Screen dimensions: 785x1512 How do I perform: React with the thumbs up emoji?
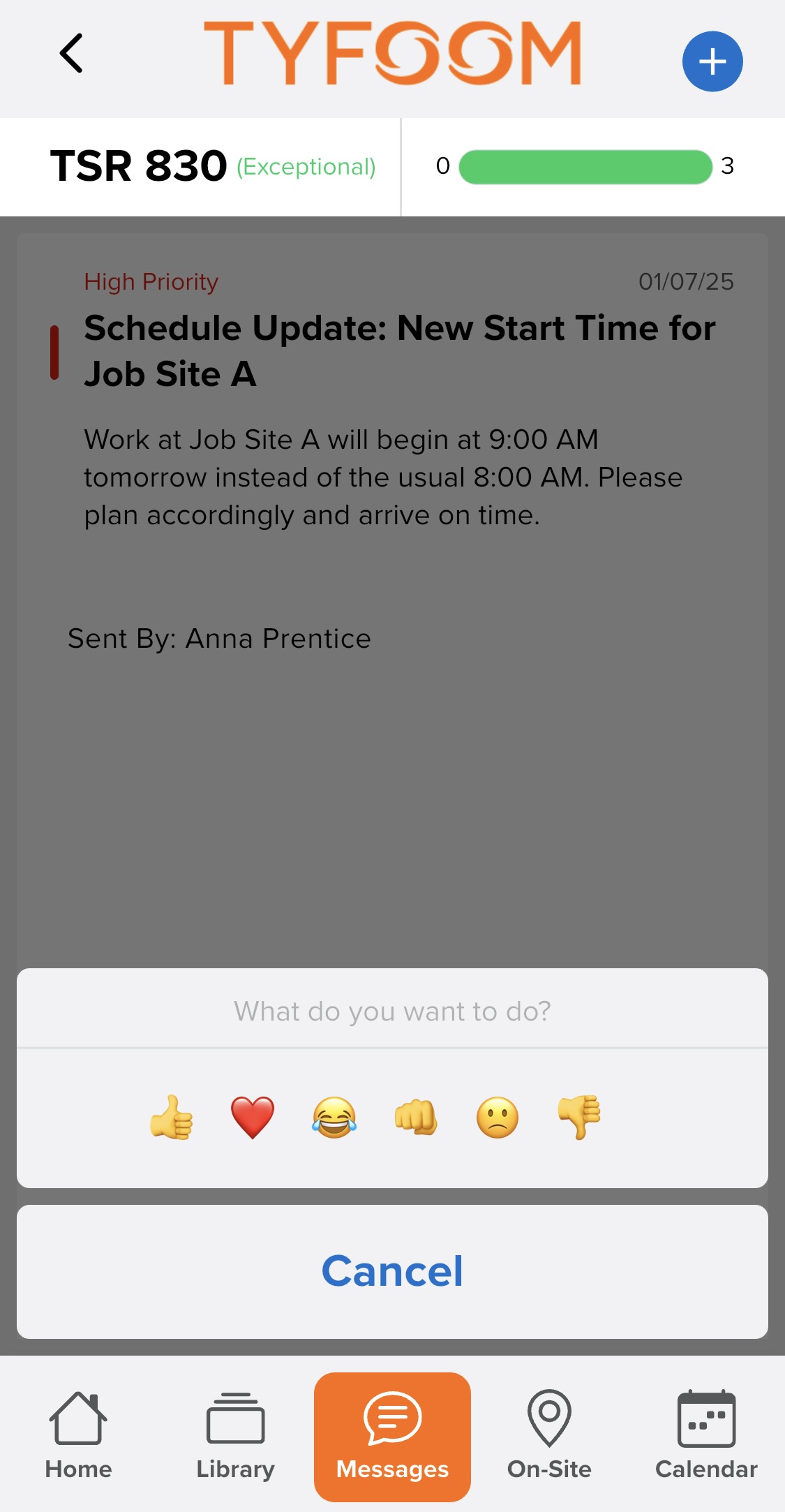[x=172, y=1117]
